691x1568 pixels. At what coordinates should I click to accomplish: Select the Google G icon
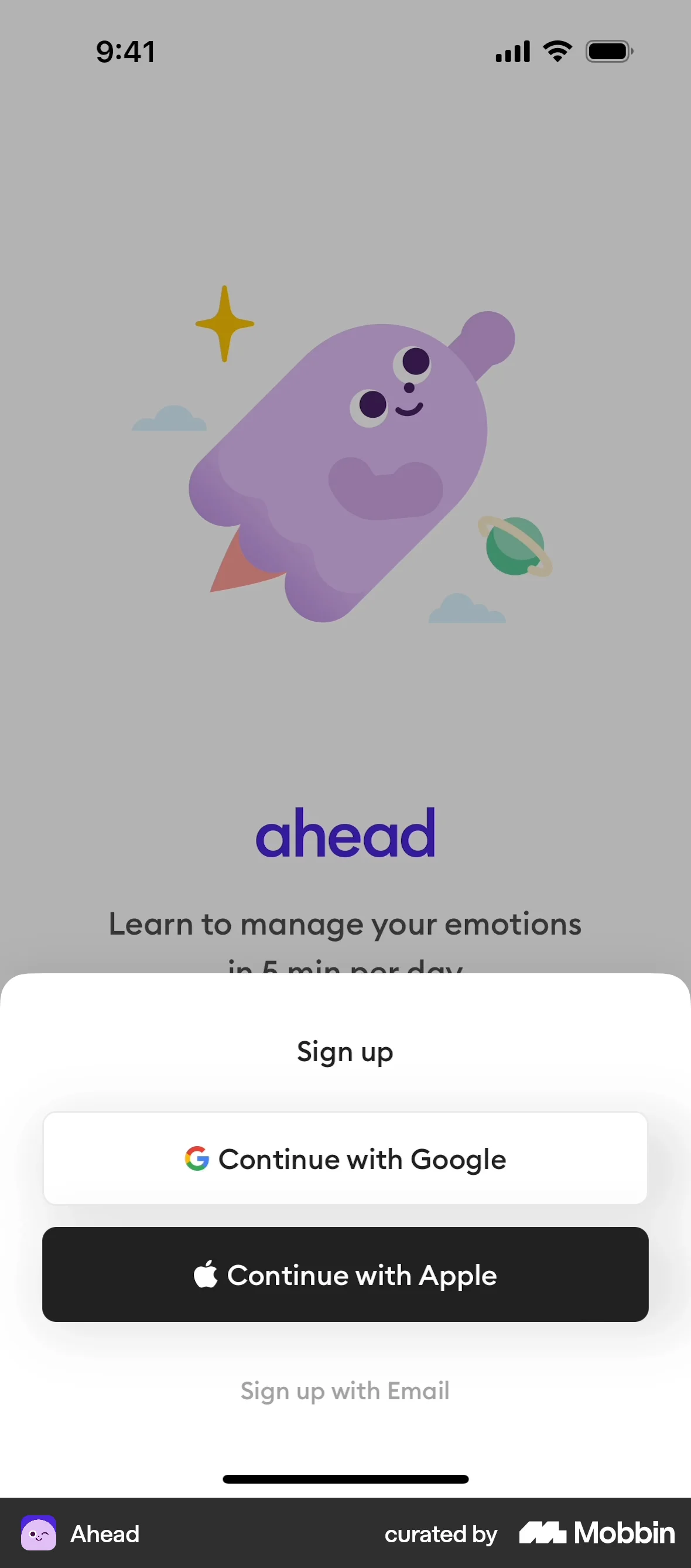click(196, 1158)
